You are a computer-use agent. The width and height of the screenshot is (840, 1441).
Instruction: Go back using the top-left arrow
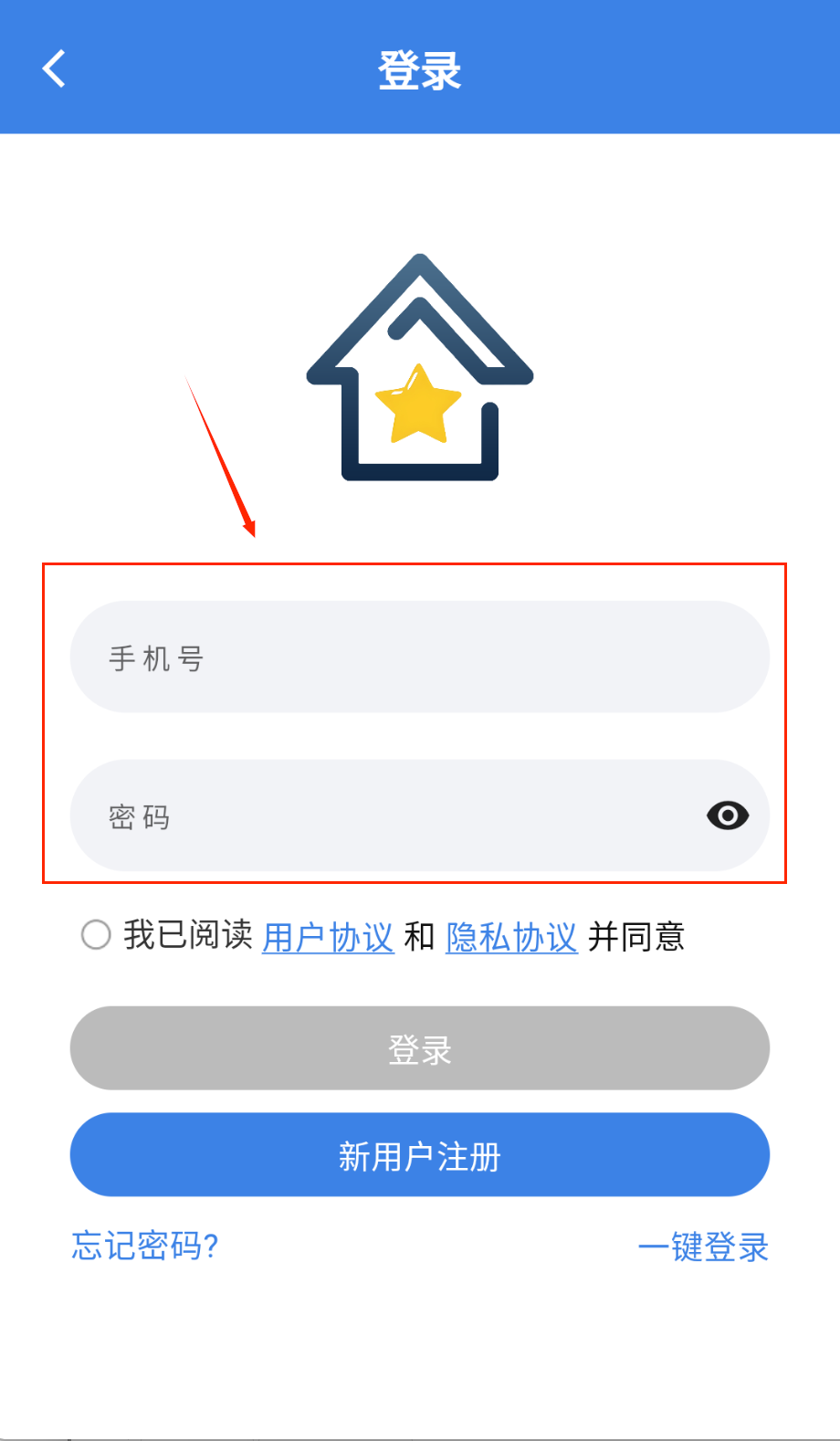click(55, 68)
